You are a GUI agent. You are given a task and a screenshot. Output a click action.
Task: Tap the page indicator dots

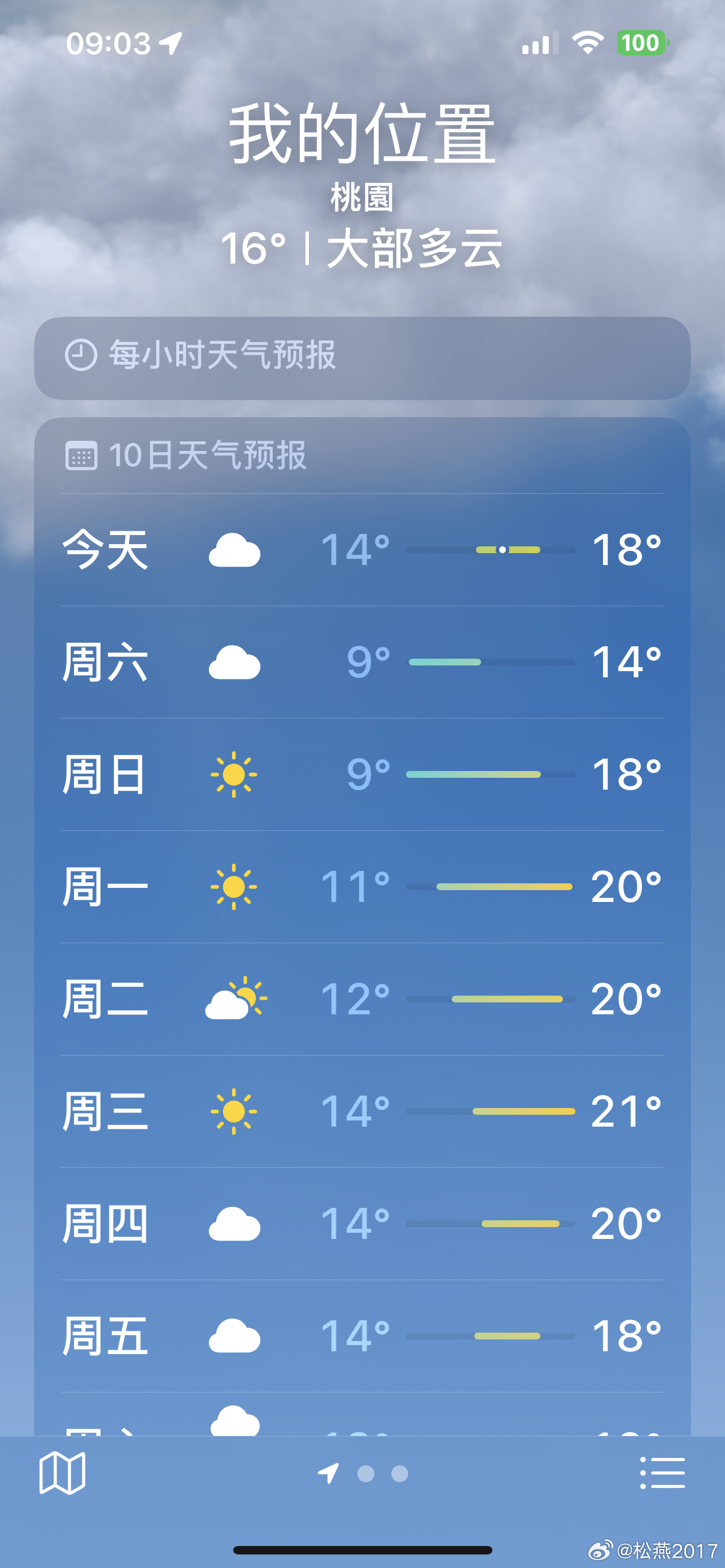365,1474
